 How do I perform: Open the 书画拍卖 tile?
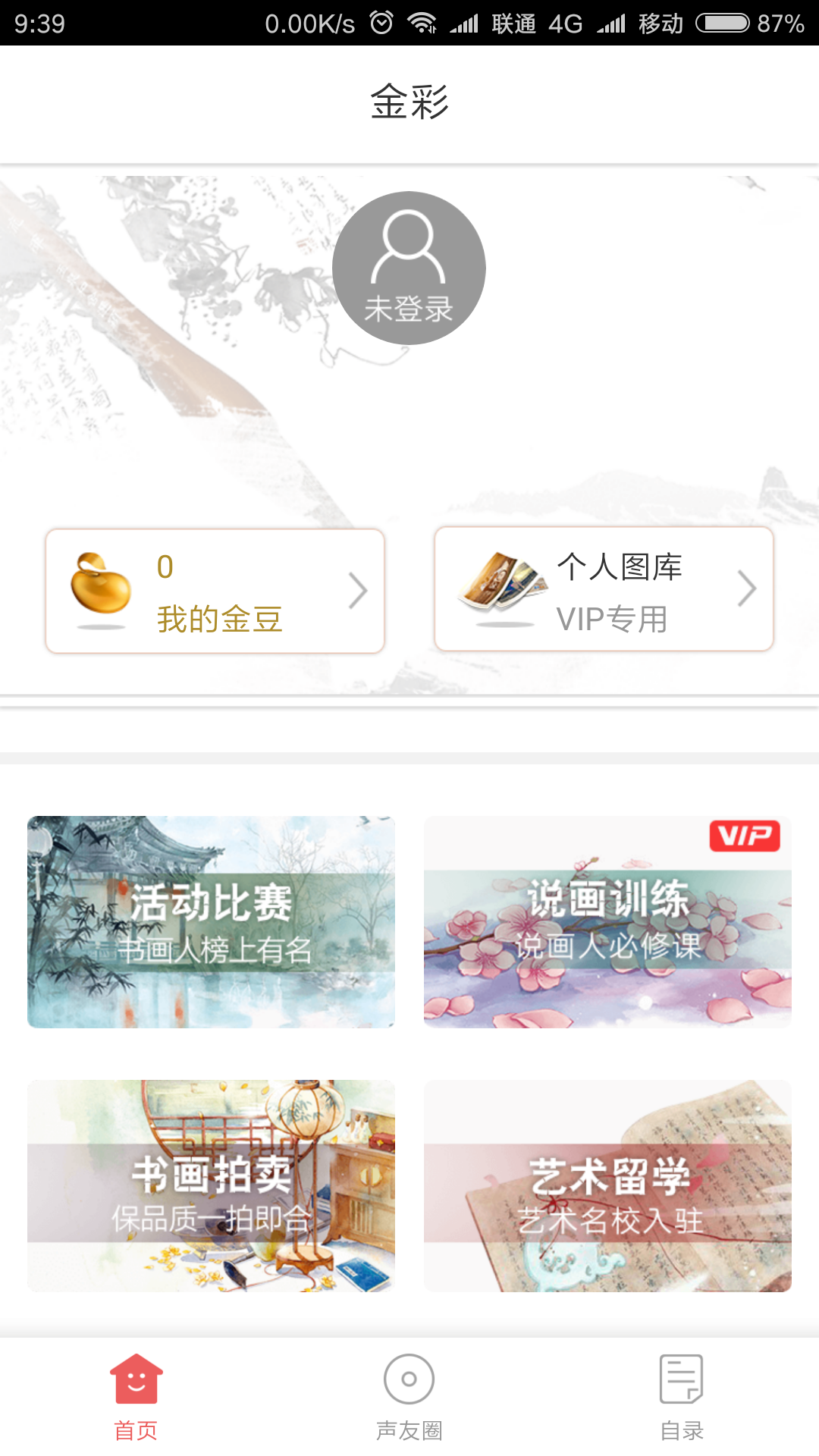(211, 1185)
